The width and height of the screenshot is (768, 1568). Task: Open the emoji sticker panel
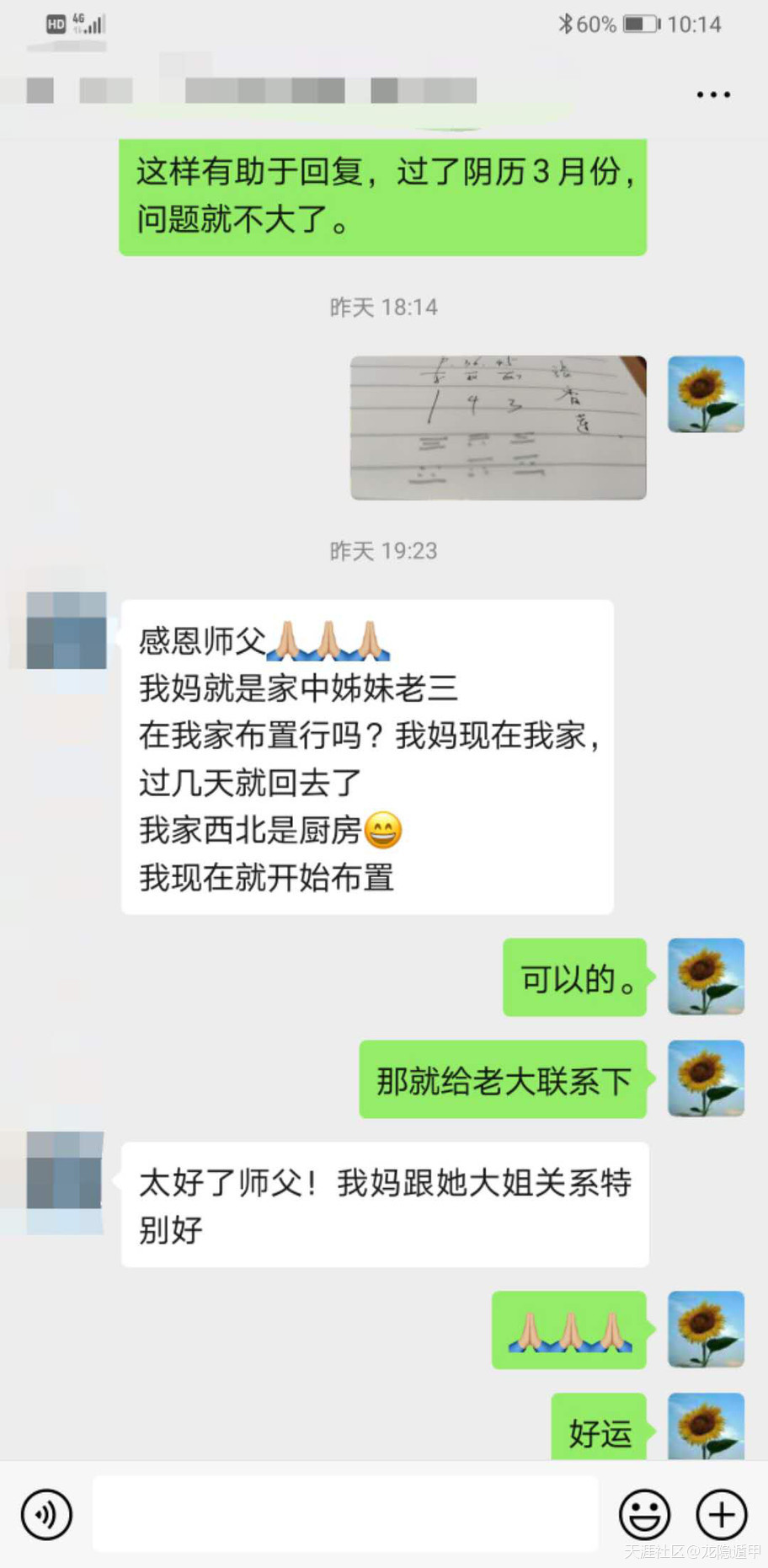(644, 1514)
